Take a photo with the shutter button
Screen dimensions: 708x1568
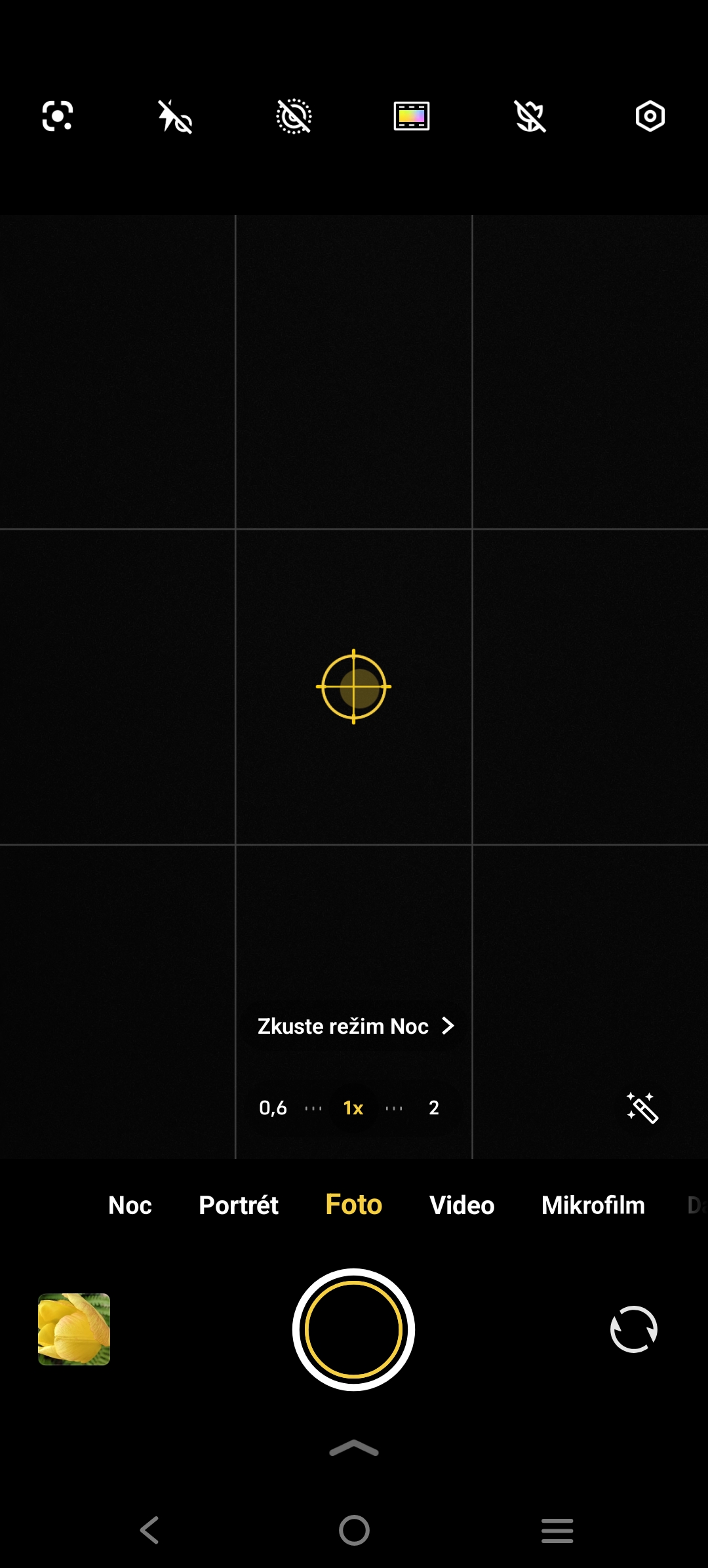click(x=353, y=1329)
